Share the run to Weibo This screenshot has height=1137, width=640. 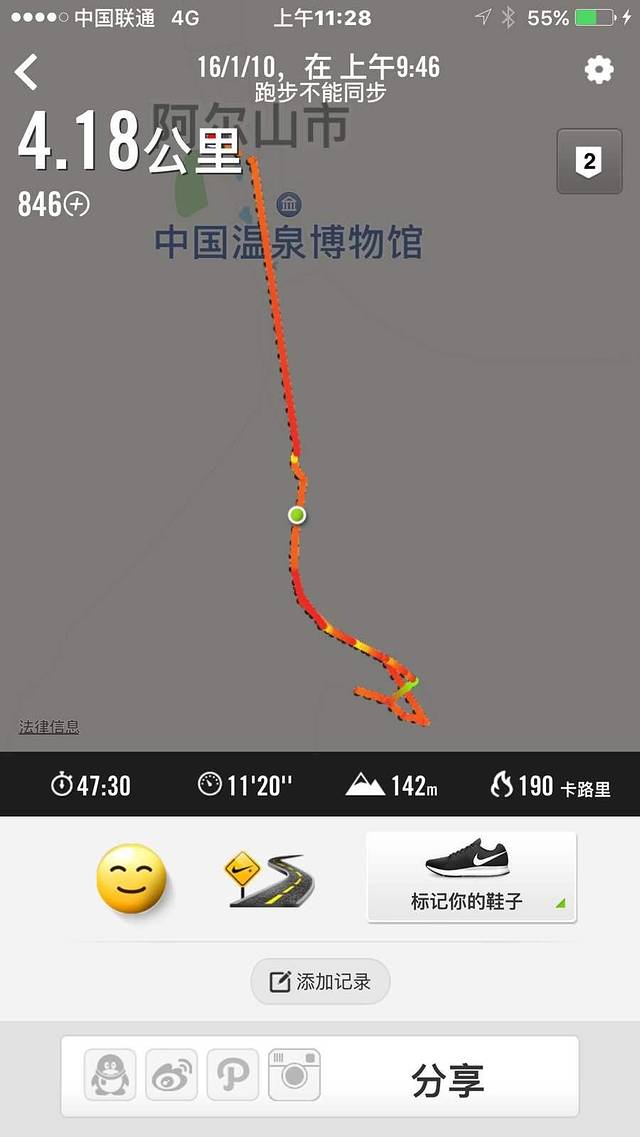pos(172,1075)
